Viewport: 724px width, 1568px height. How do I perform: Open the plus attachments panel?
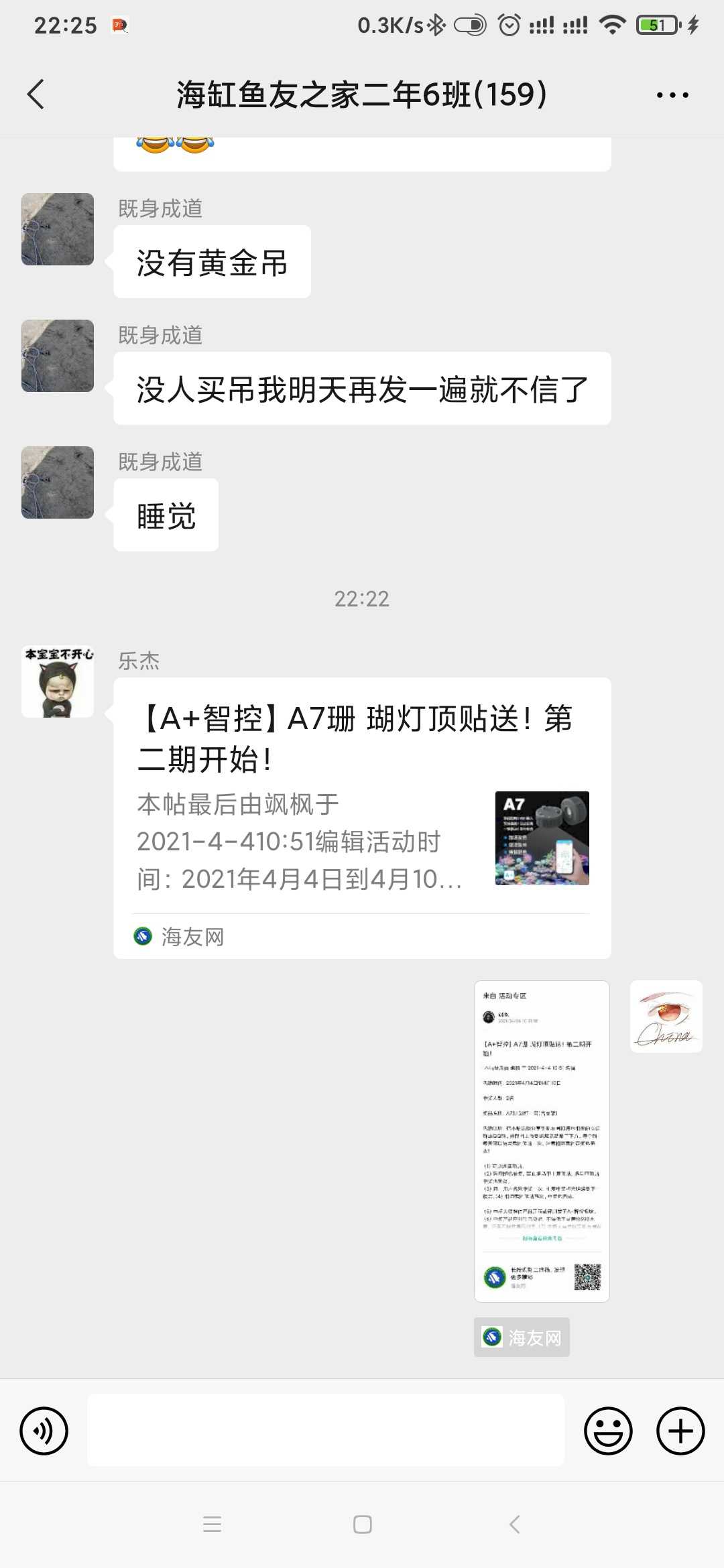[x=680, y=1431]
